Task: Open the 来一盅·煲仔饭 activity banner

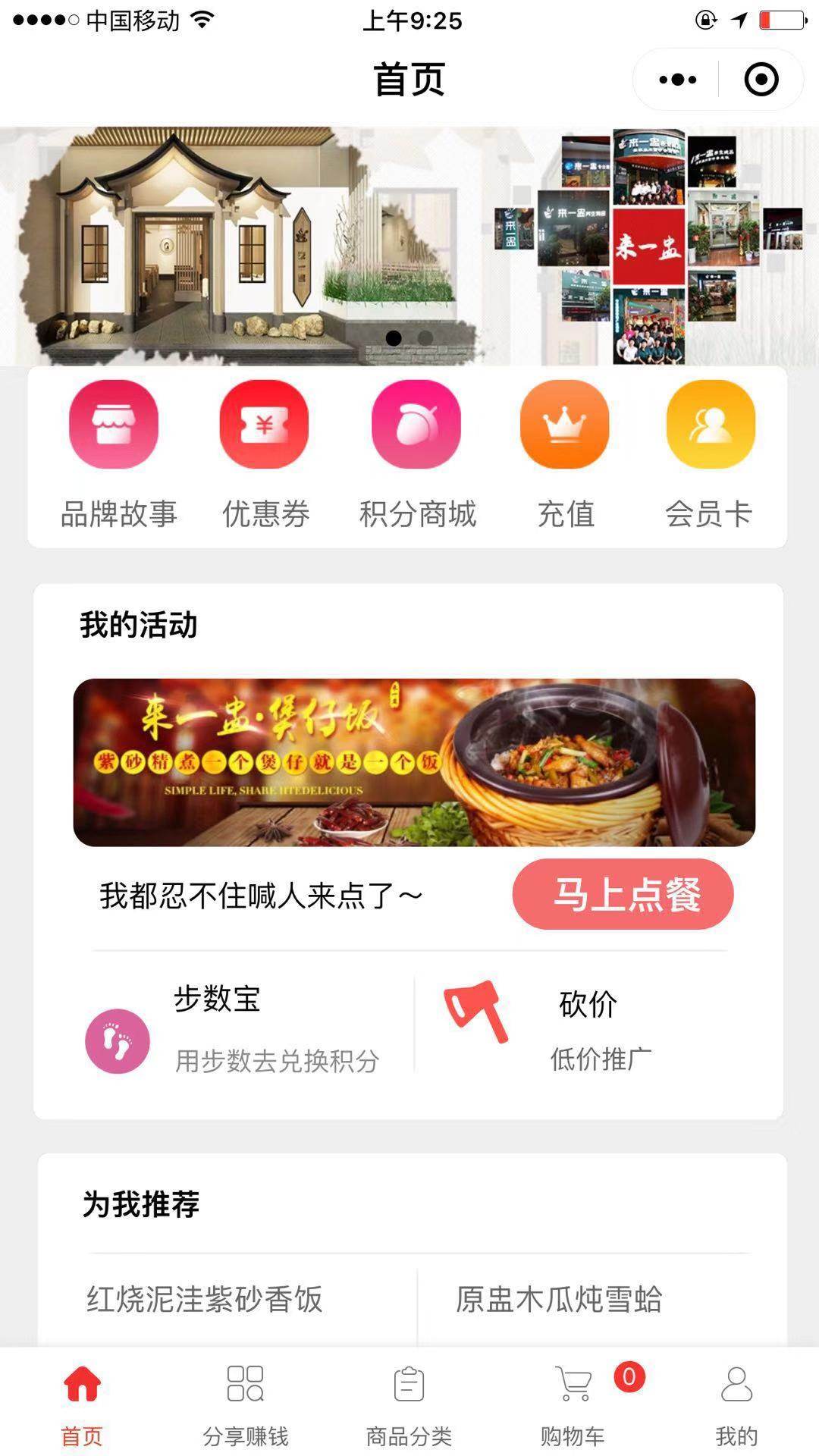Action: [414, 762]
